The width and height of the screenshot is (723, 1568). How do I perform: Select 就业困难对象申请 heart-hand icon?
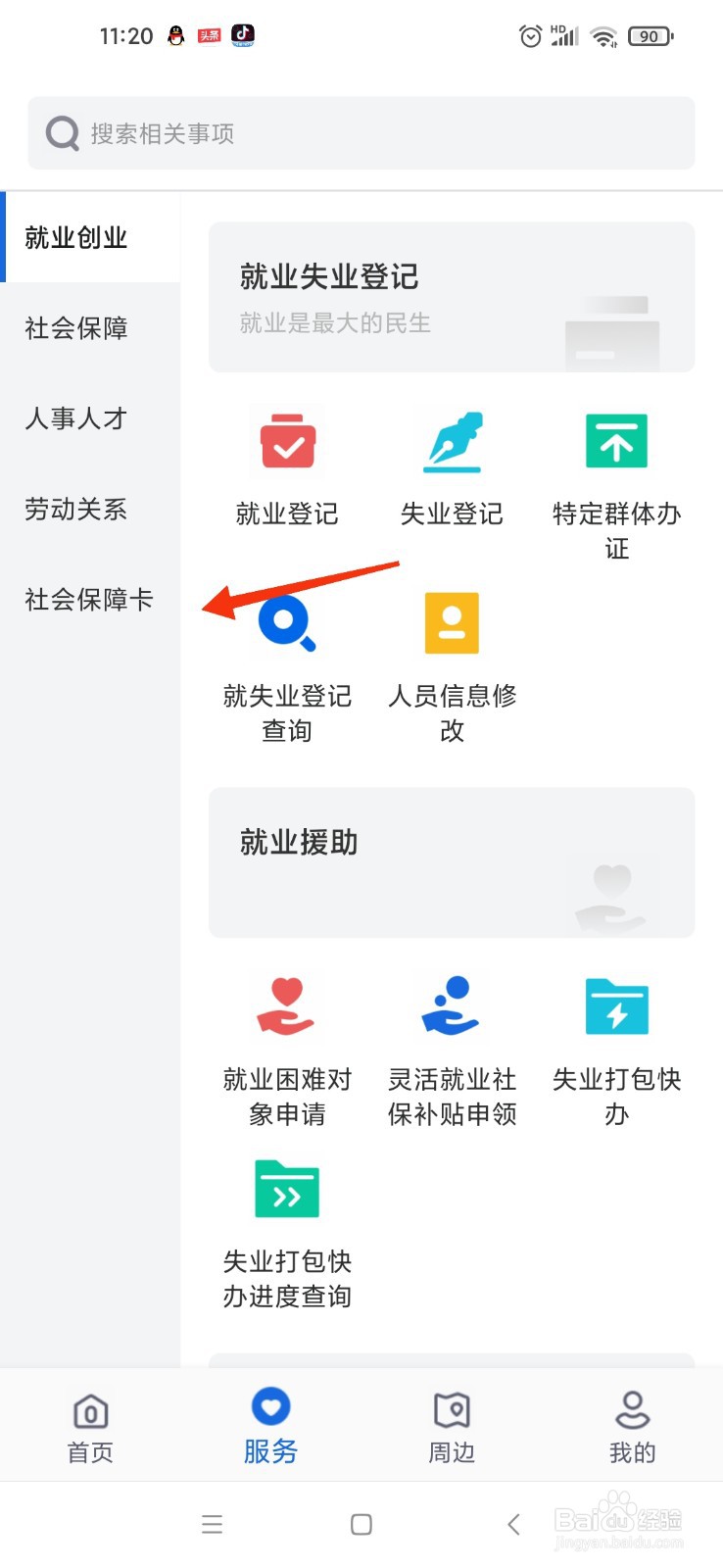(x=285, y=1004)
